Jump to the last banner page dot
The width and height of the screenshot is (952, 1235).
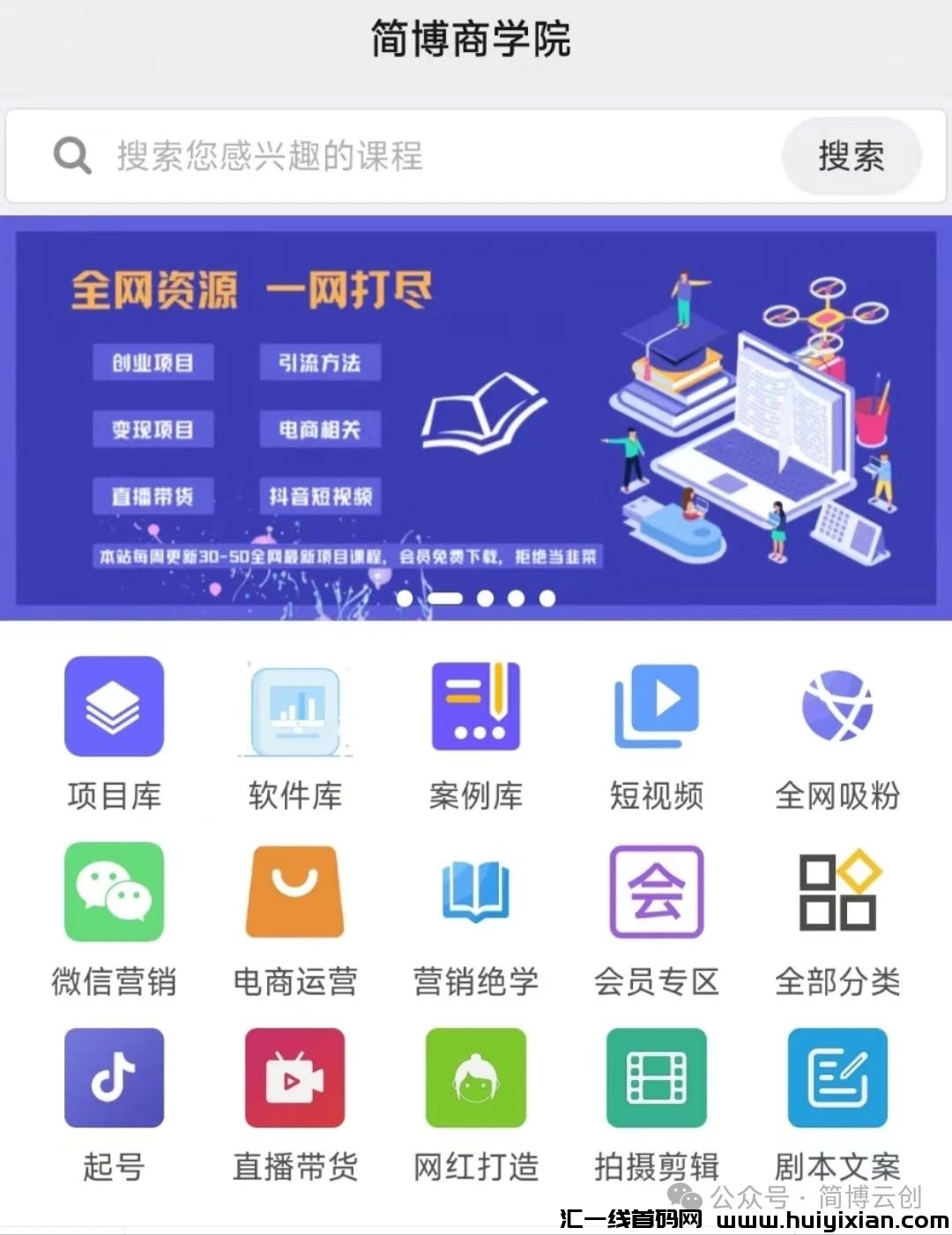(x=547, y=599)
